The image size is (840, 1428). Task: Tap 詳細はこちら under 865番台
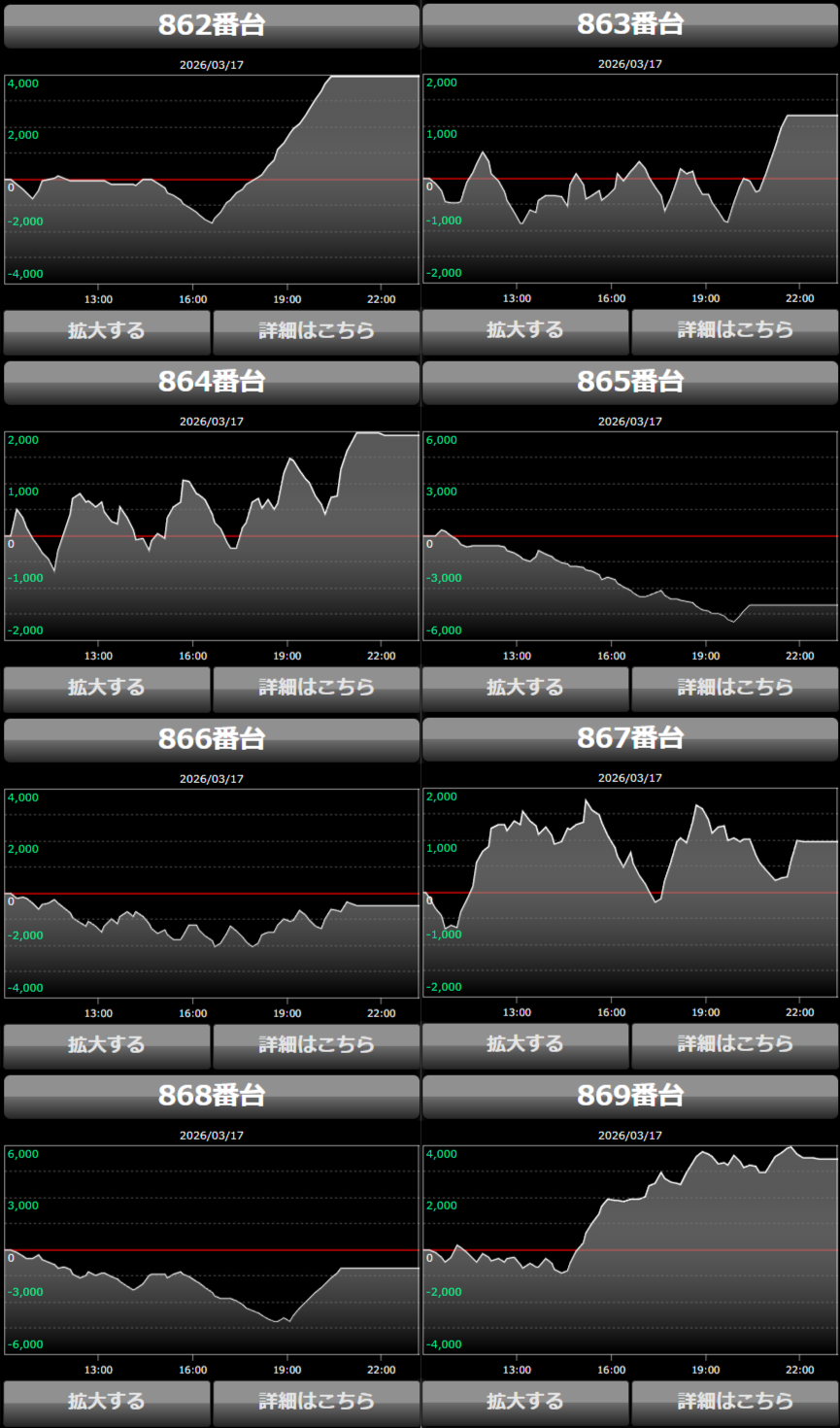(735, 688)
